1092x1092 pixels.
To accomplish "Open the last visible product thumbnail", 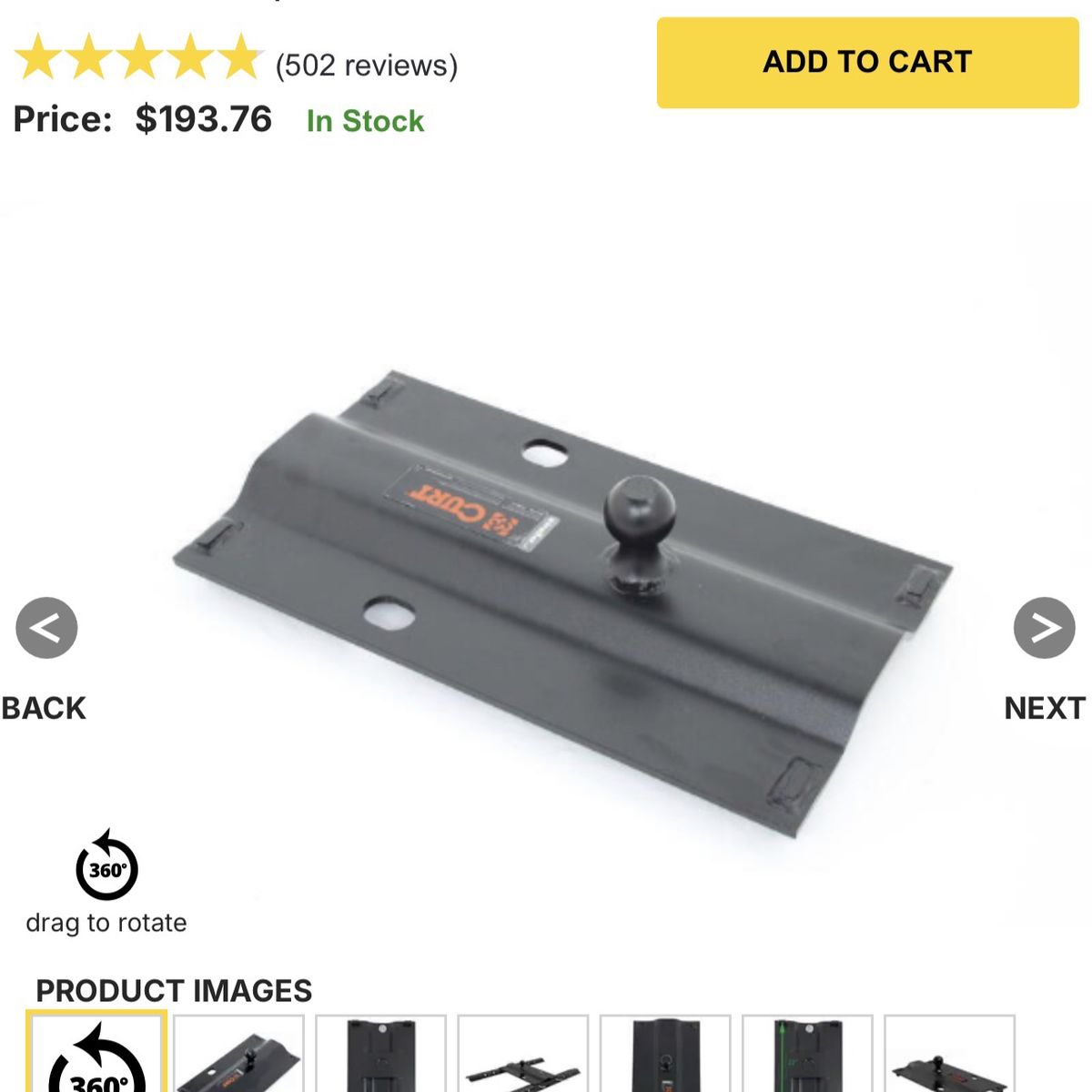I will [x=949, y=1056].
